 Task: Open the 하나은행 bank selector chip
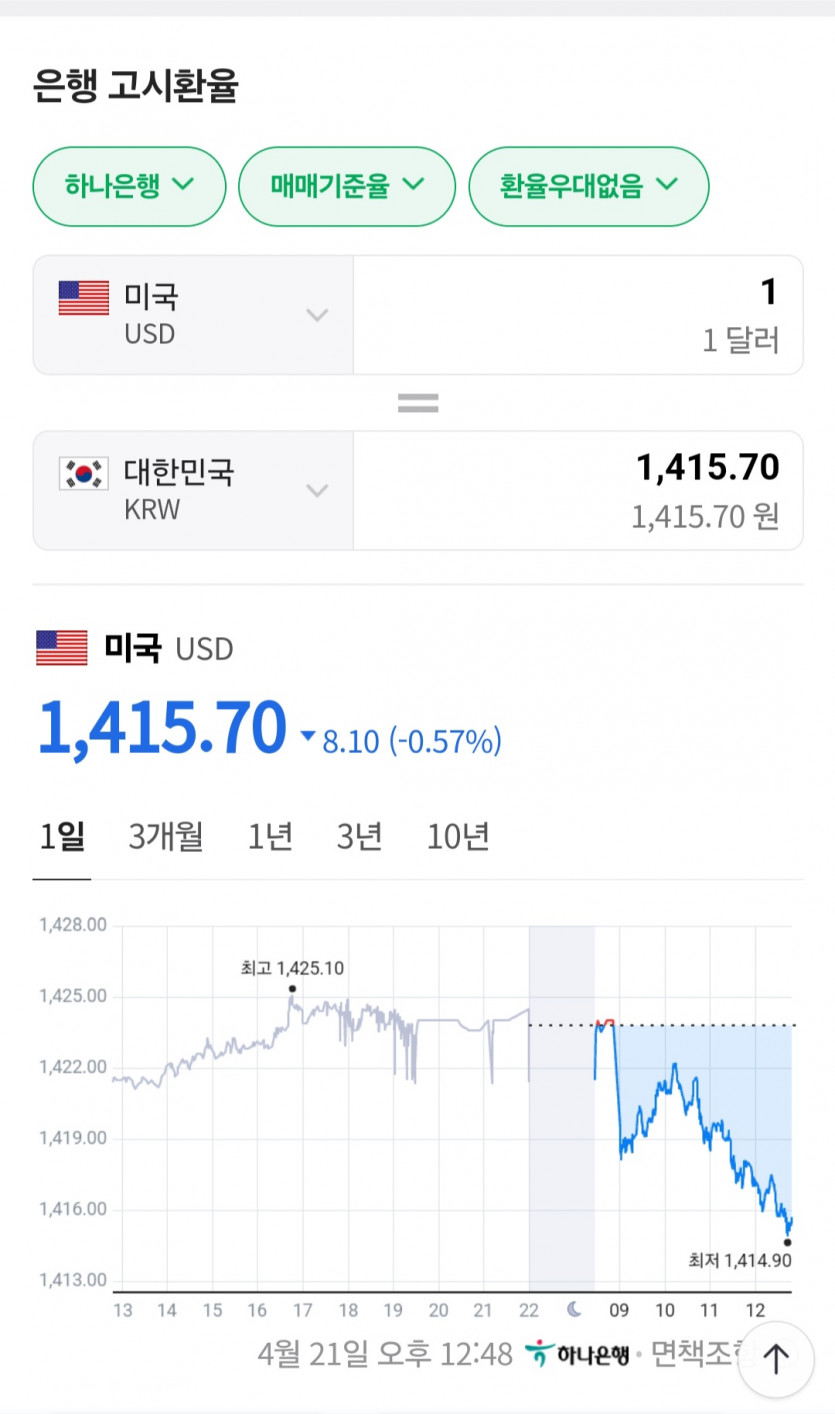pos(129,186)
